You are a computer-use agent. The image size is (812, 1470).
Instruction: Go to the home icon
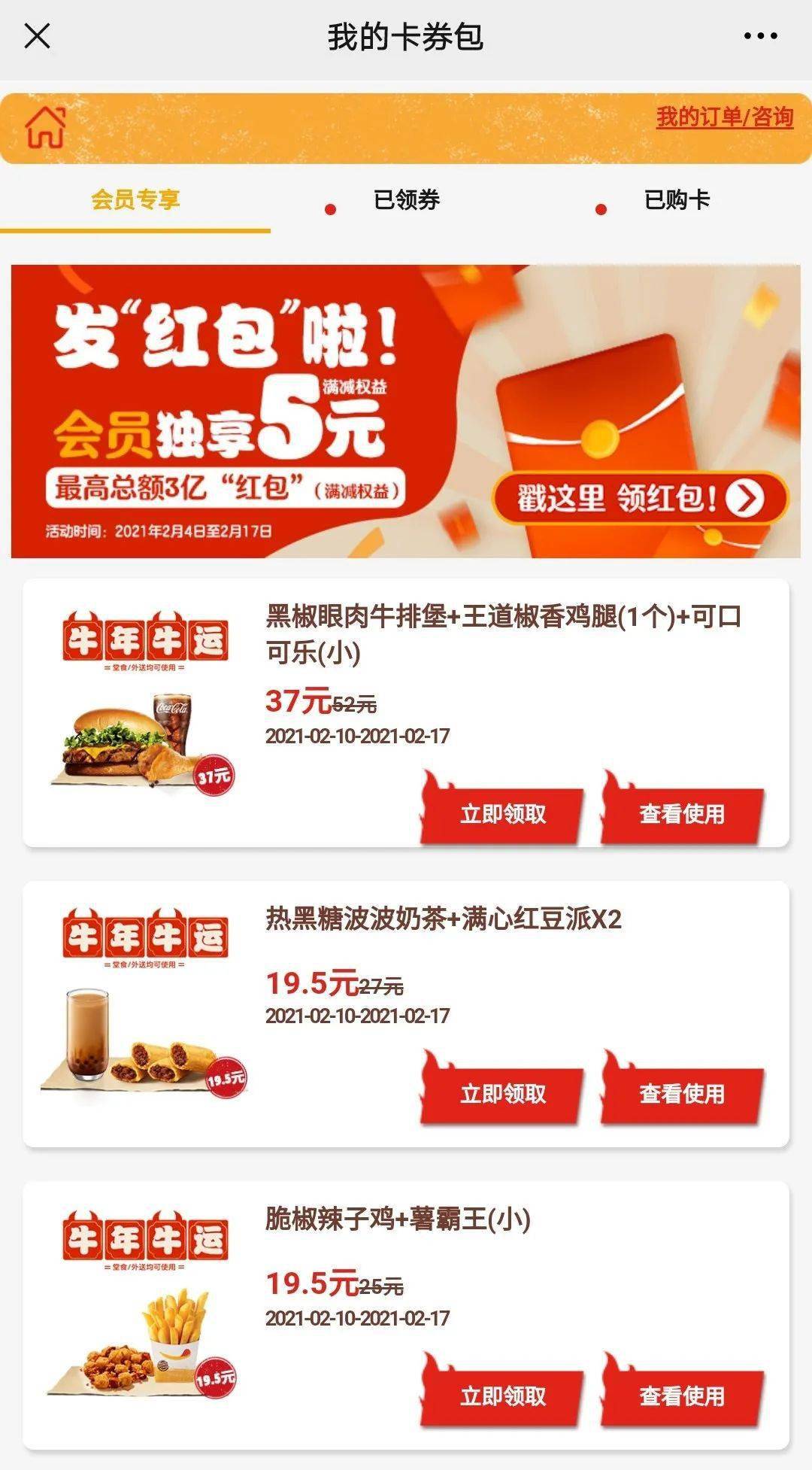click(46, 126)
